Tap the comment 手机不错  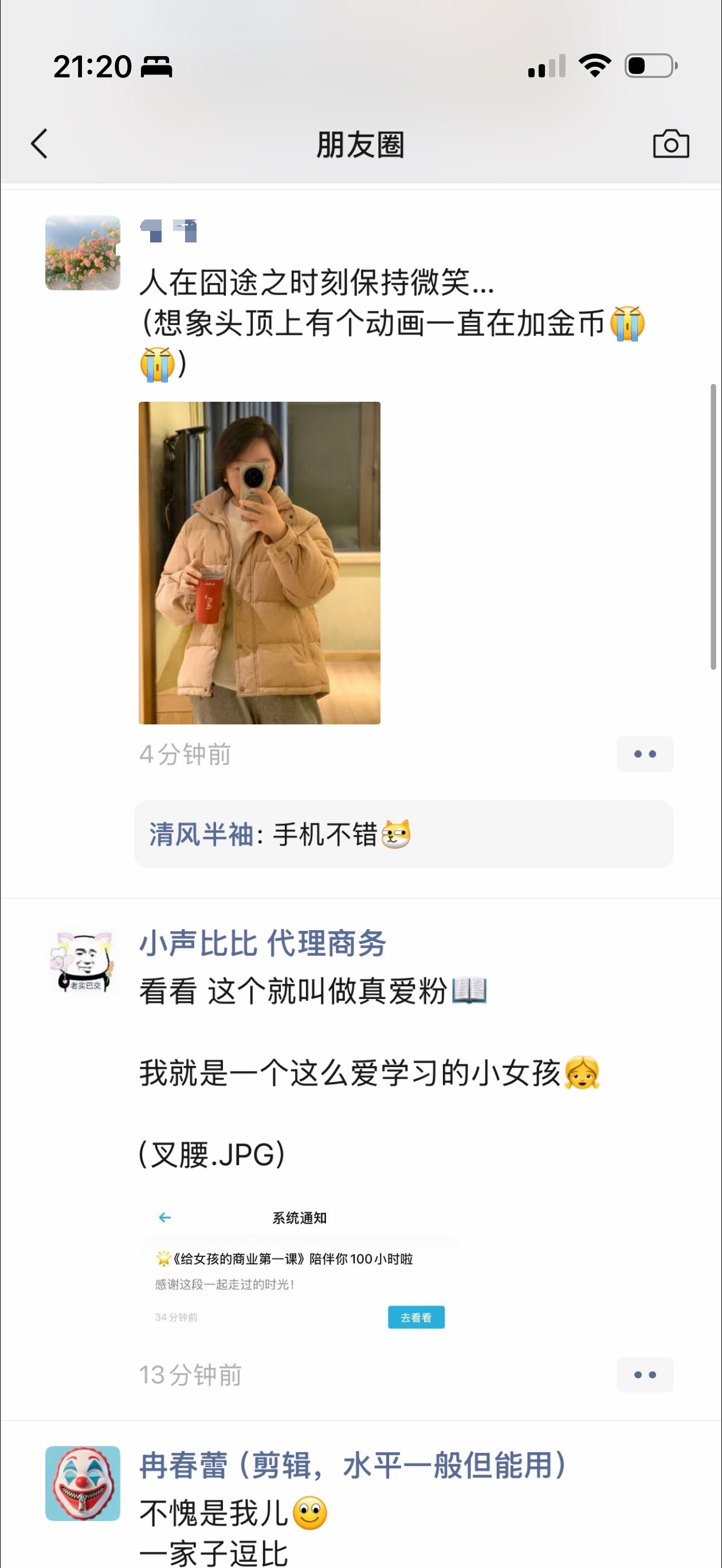coord(327,836)
